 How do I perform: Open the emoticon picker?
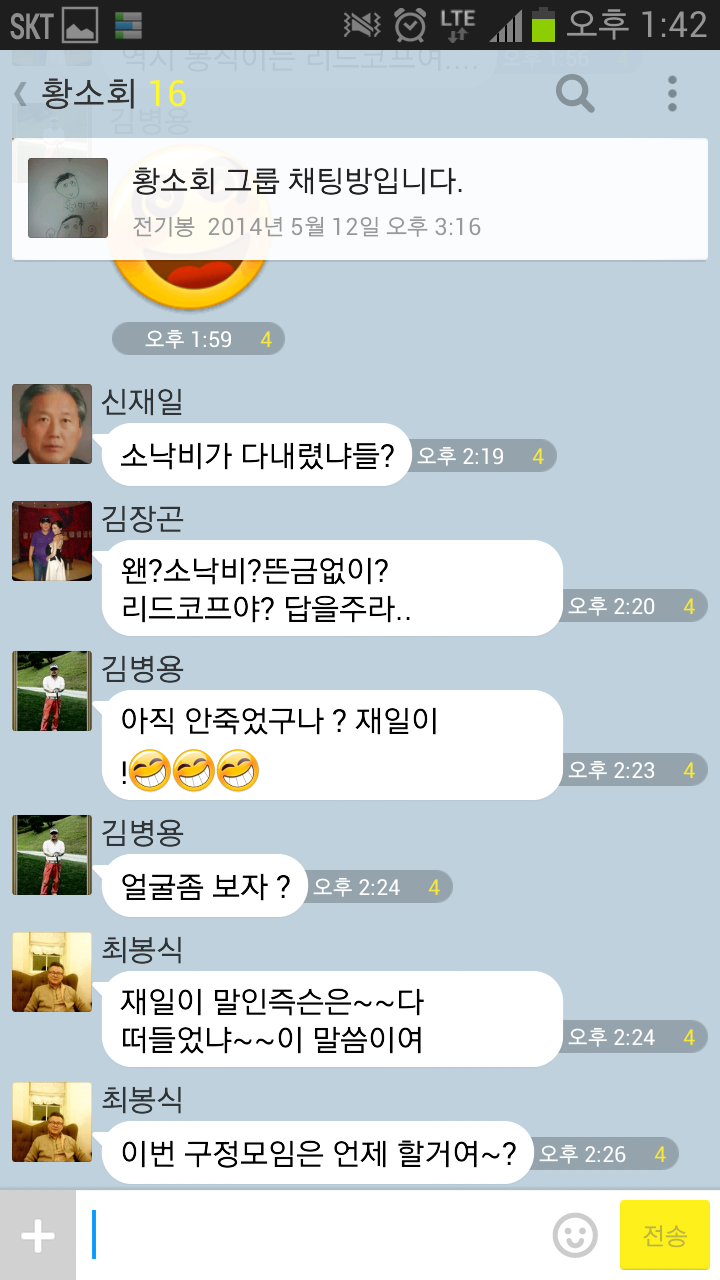575,1235
